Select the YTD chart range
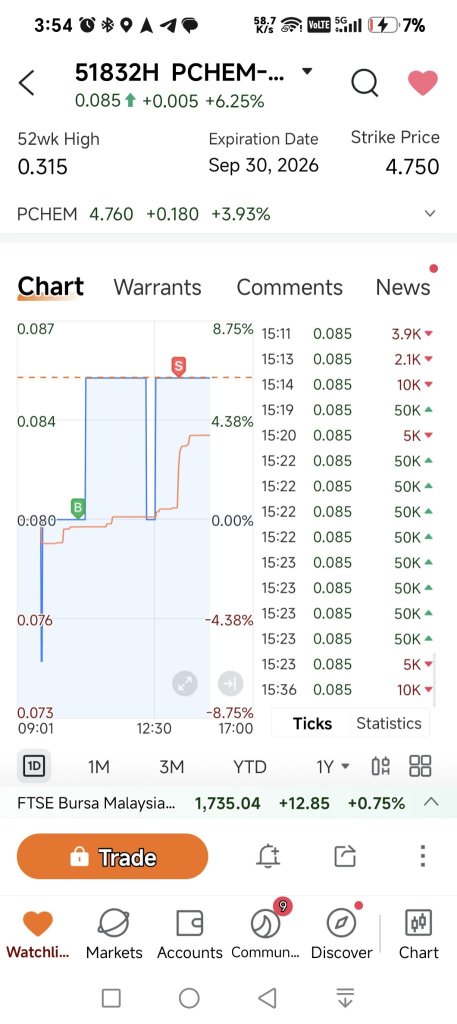 coord(250,767)
